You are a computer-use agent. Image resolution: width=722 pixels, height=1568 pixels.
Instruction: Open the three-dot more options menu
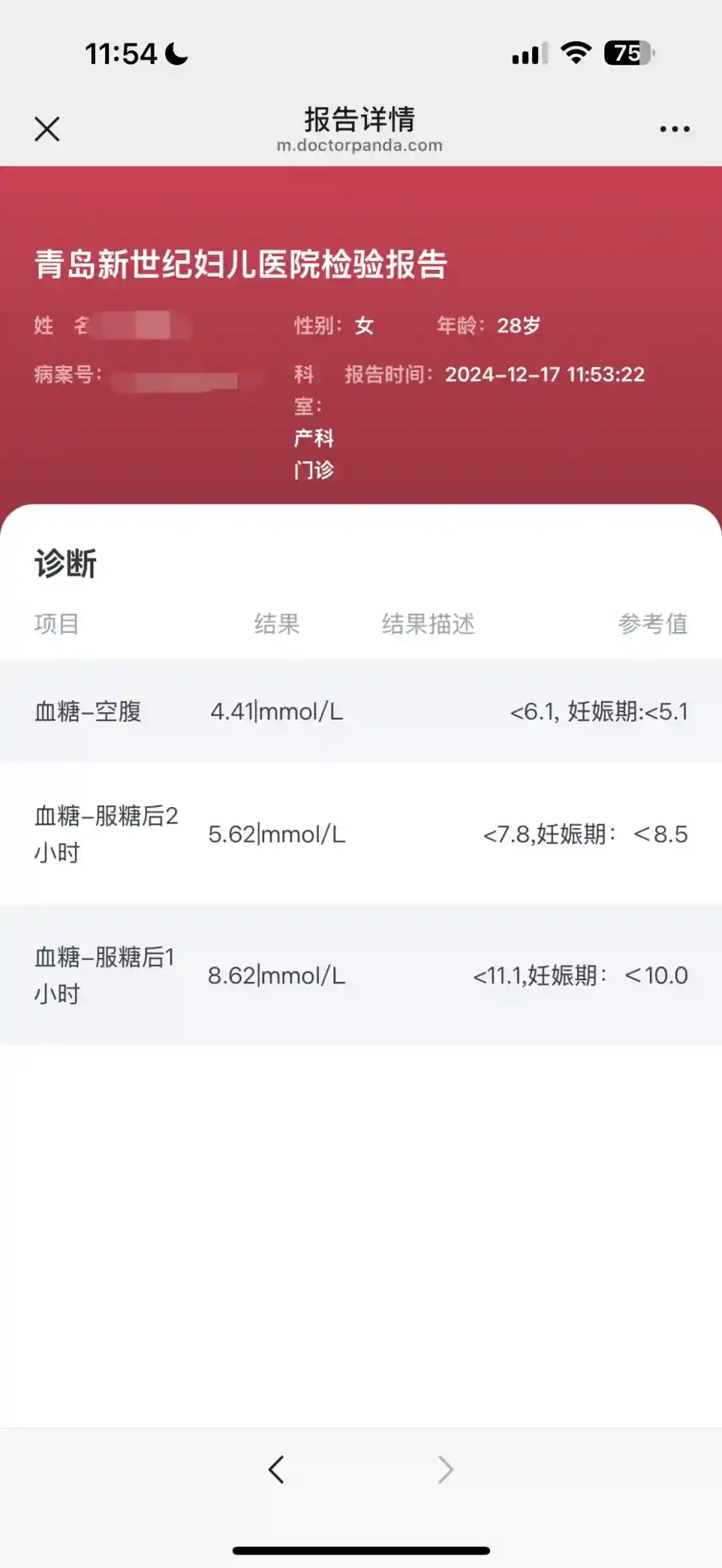(x=675, y=129)
